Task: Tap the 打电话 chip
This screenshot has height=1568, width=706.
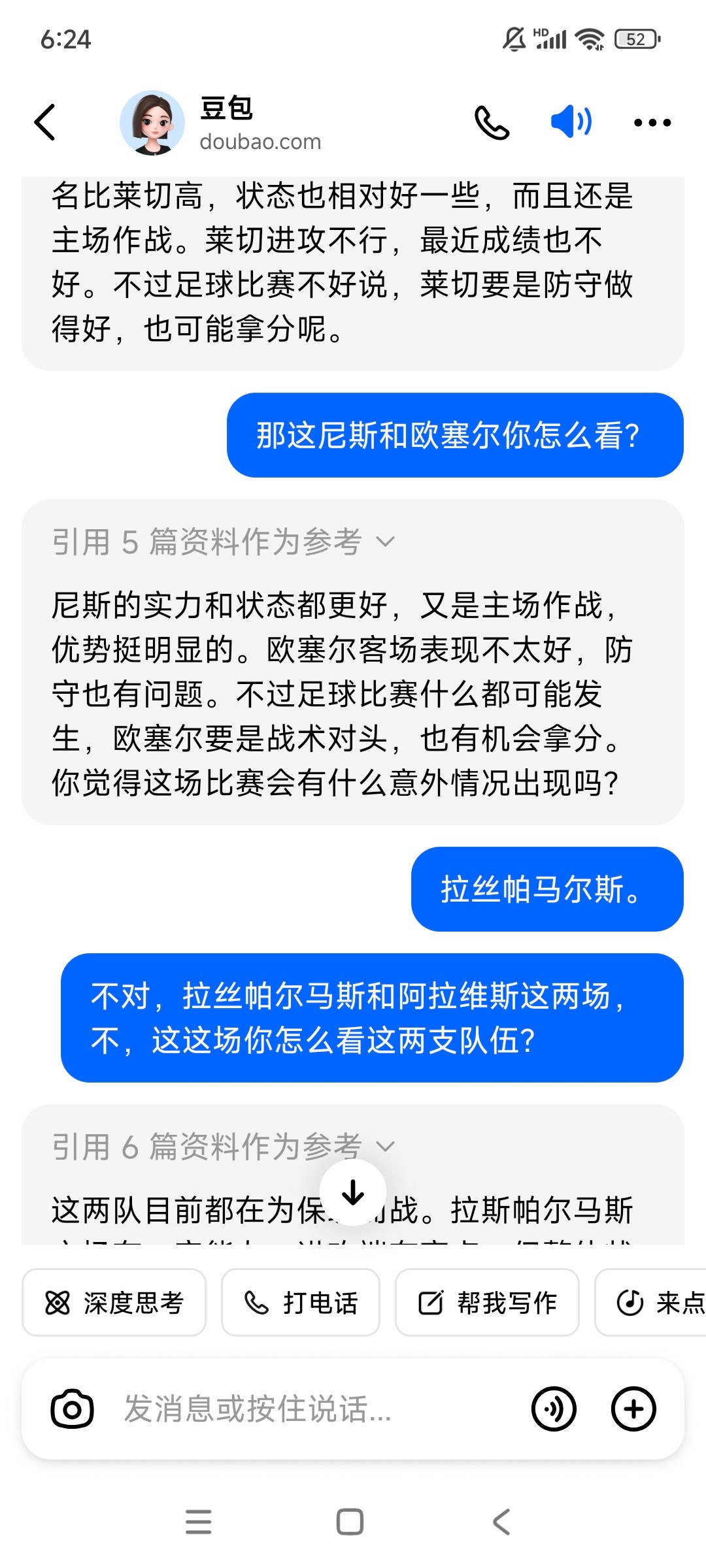Action: point(301,1302)
